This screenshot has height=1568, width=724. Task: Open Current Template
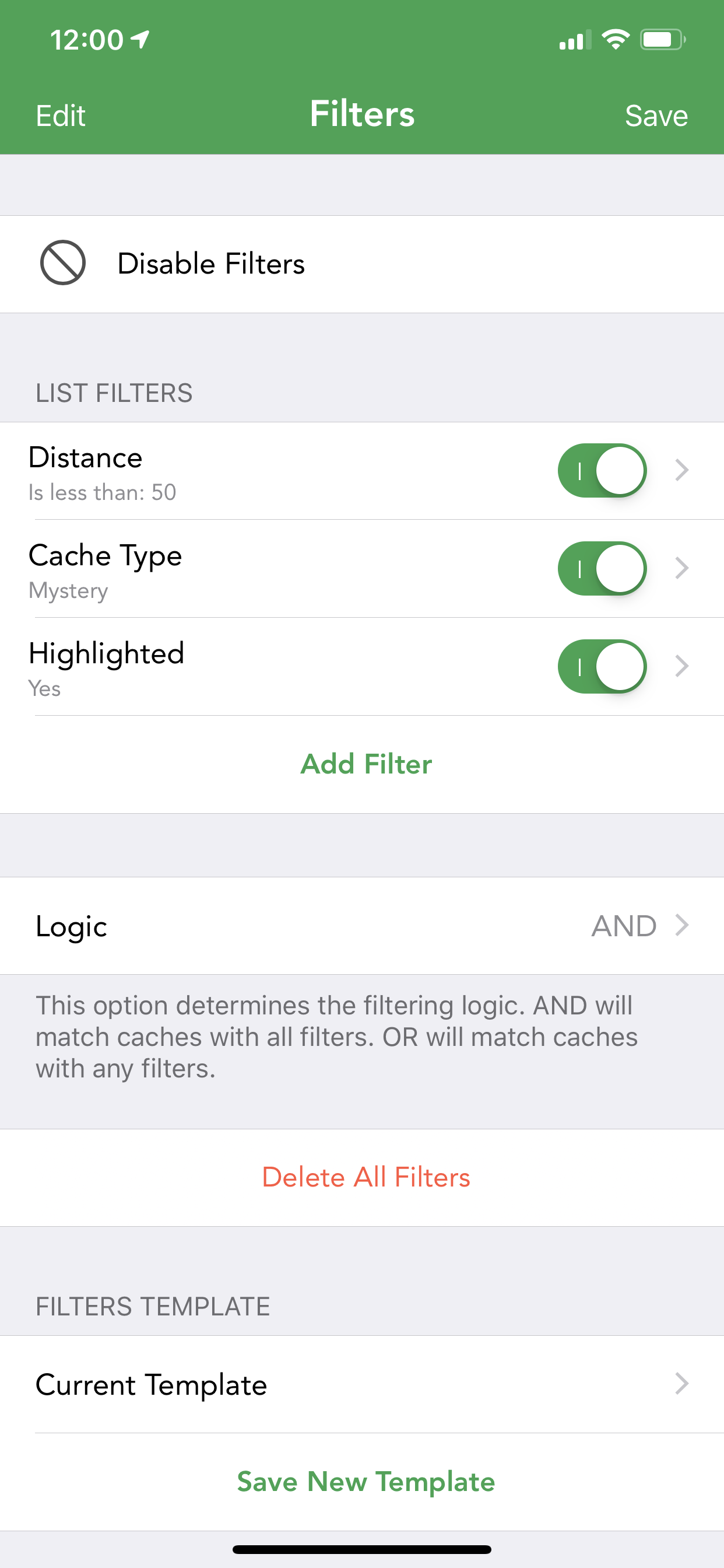pyautogui.click(x=362, y=1384)
